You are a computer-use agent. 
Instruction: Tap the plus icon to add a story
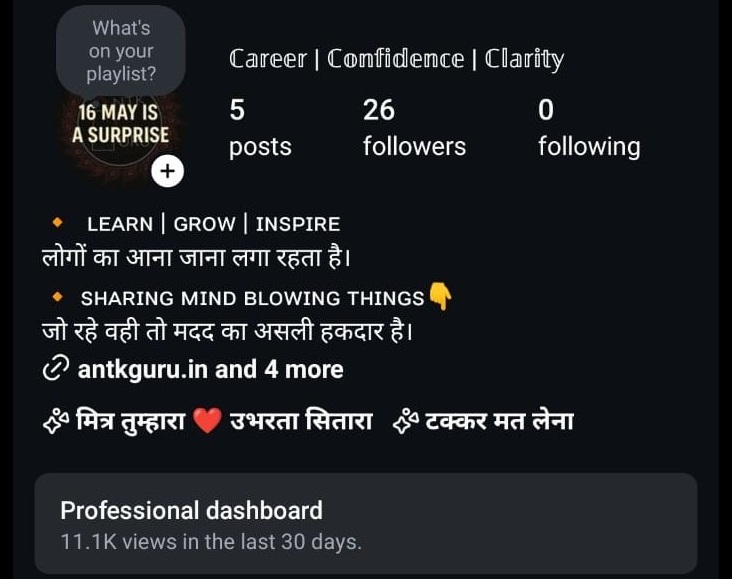167,171
